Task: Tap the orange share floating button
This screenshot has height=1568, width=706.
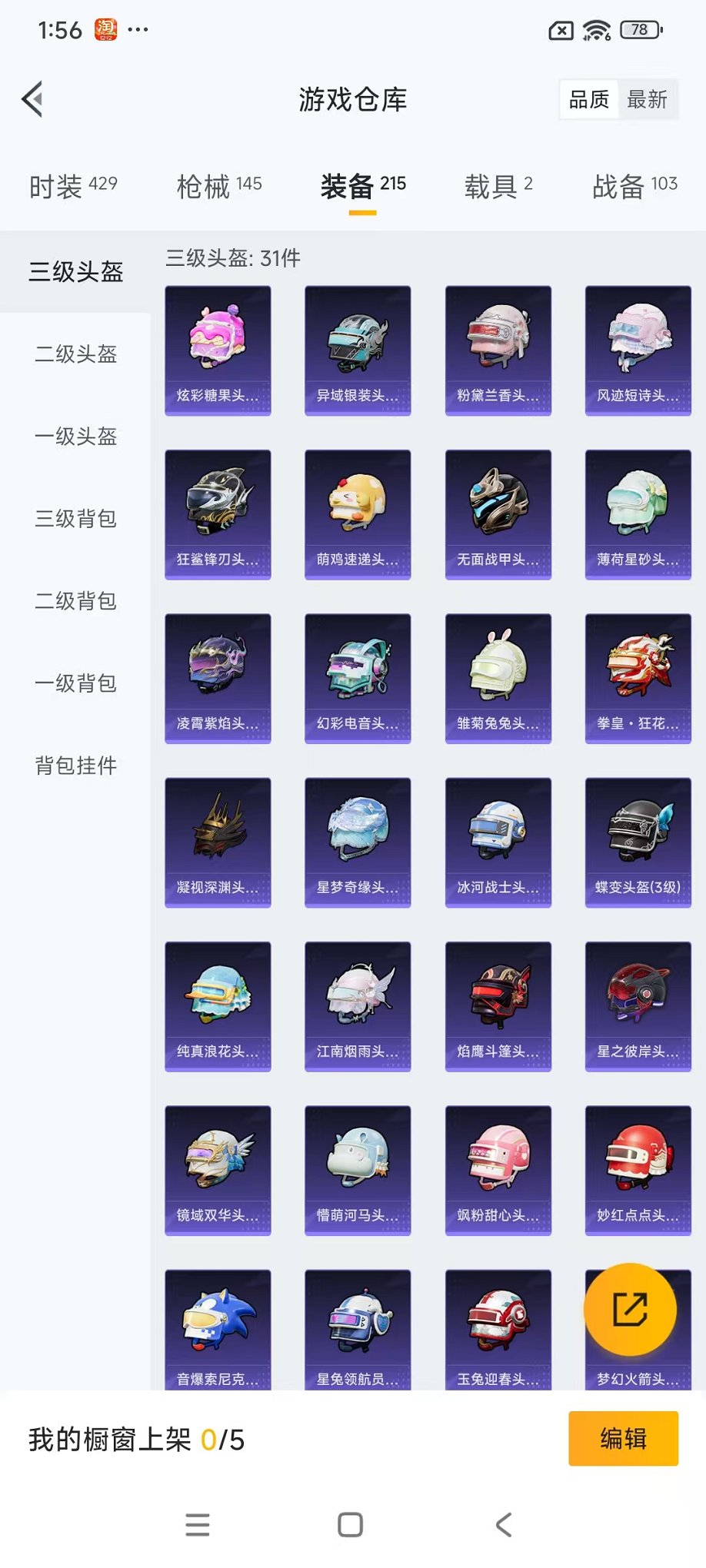Action: [x=630, y=1309]
